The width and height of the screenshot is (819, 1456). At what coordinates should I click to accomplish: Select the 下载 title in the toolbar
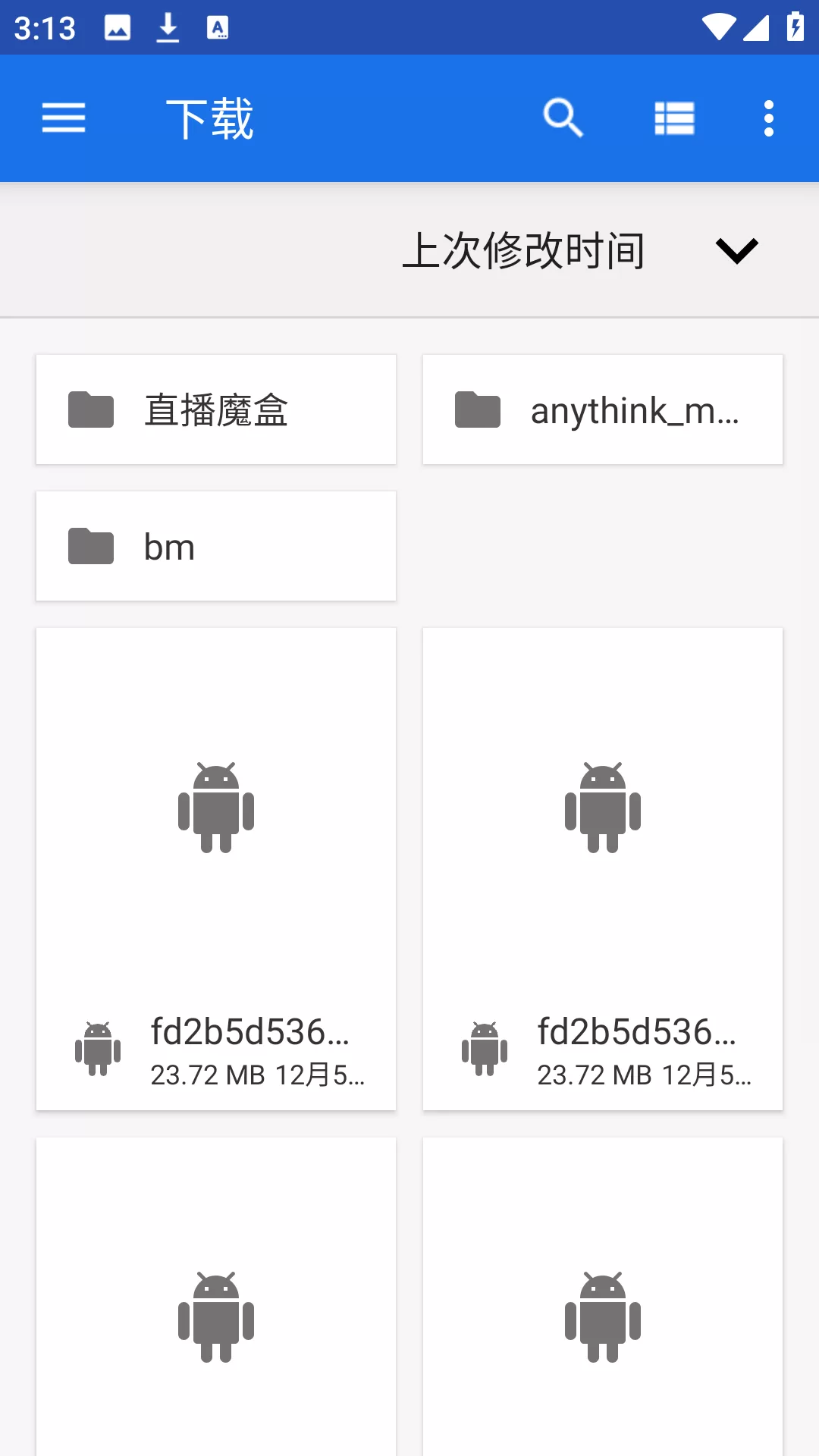[210, 118]
